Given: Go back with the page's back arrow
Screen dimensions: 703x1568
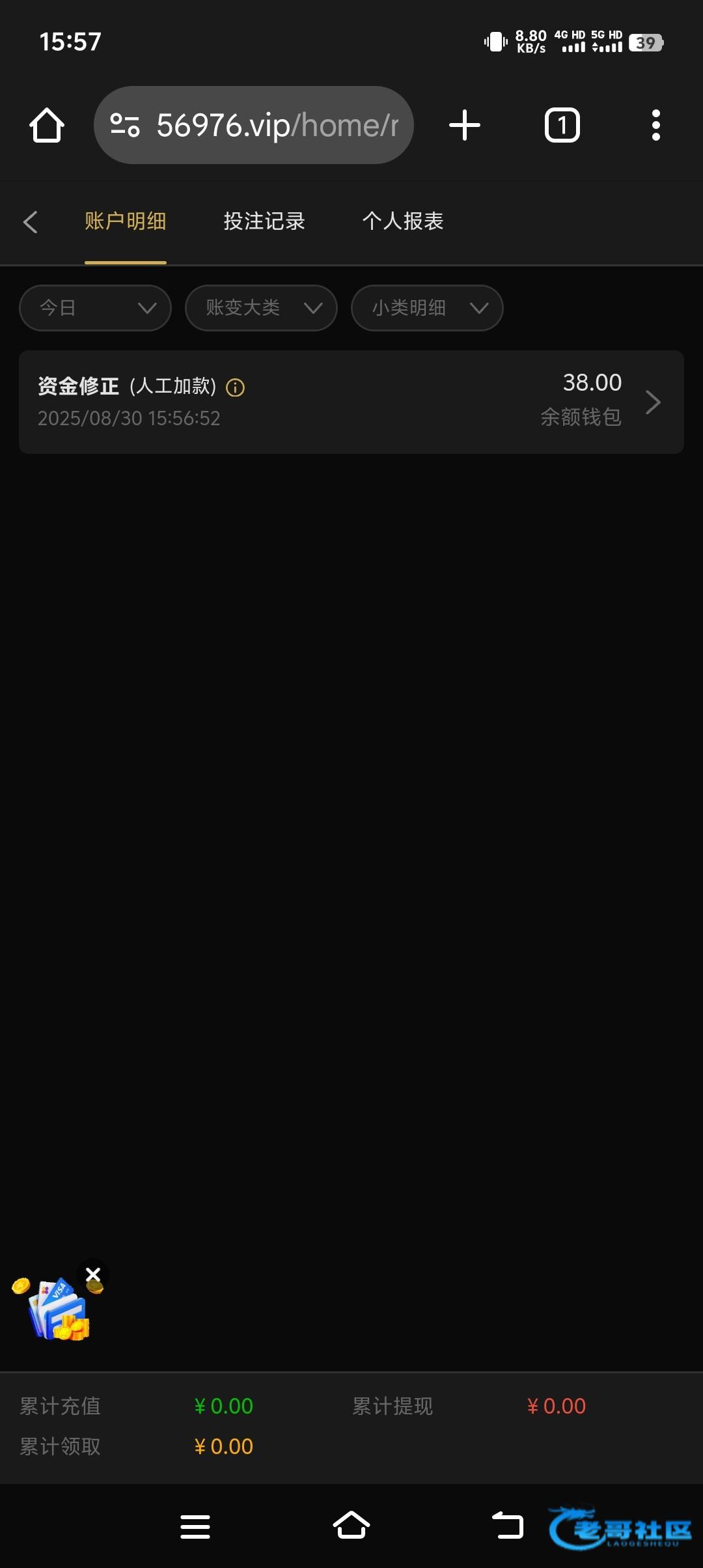Looking at the screenshot, I should point(30,222).
